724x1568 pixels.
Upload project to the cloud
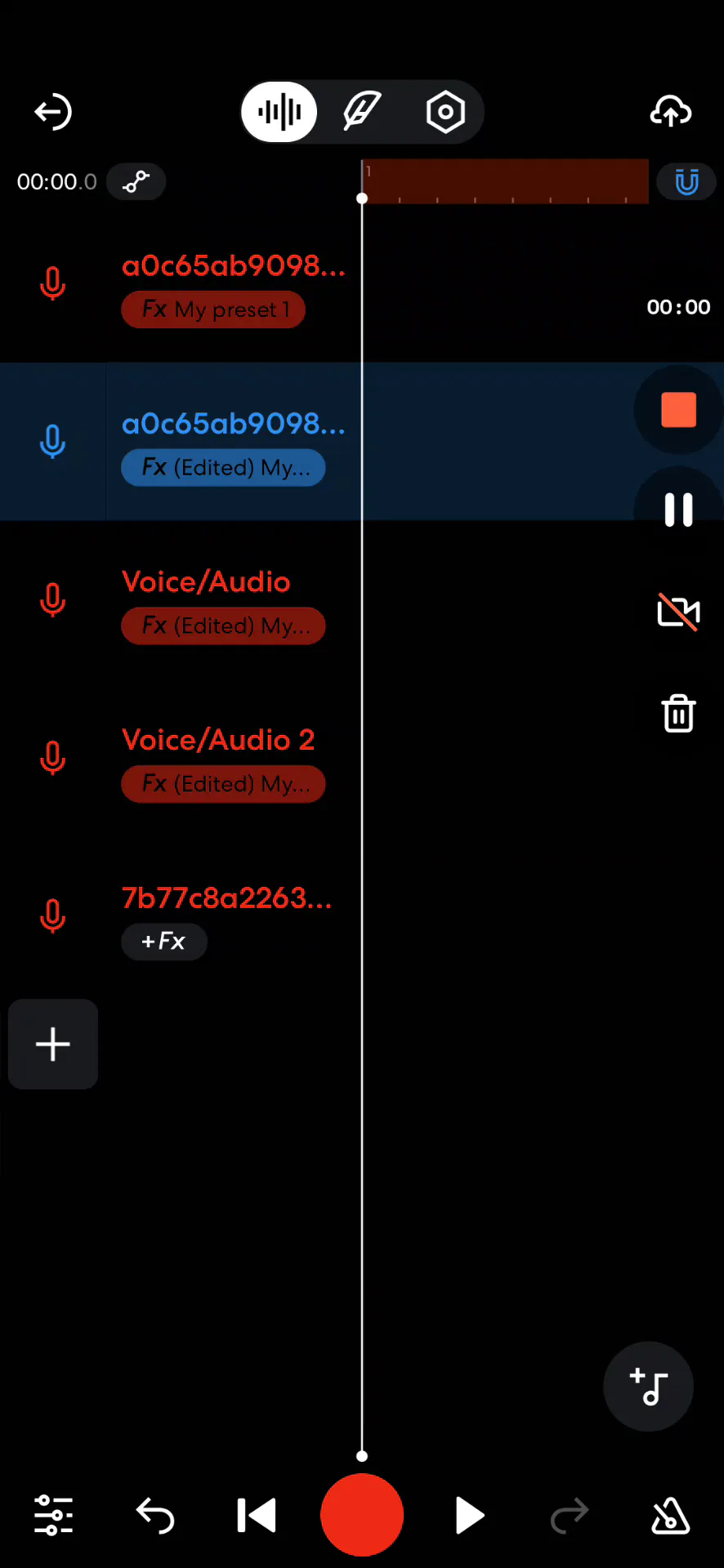click(670, 112)
